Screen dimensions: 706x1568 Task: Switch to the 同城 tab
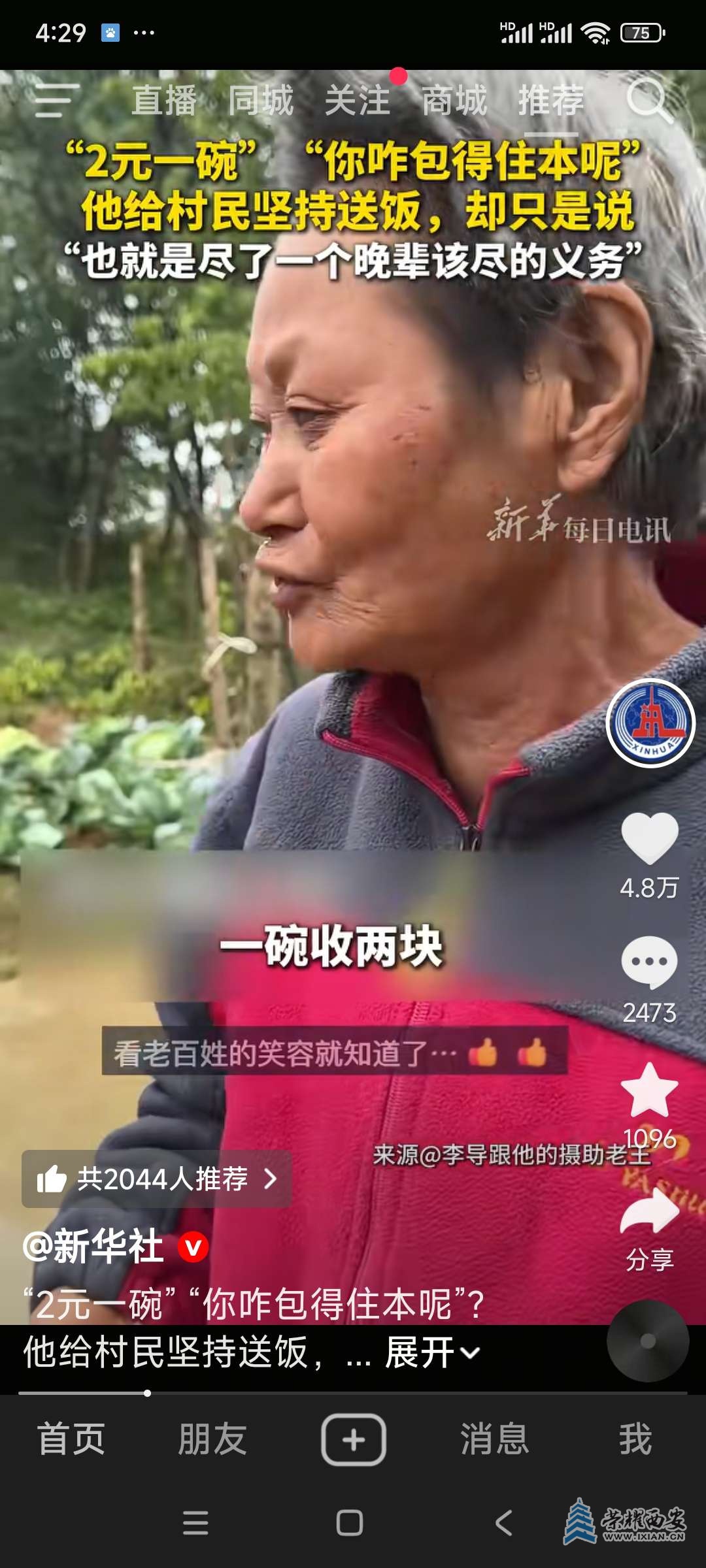point(261,101)
